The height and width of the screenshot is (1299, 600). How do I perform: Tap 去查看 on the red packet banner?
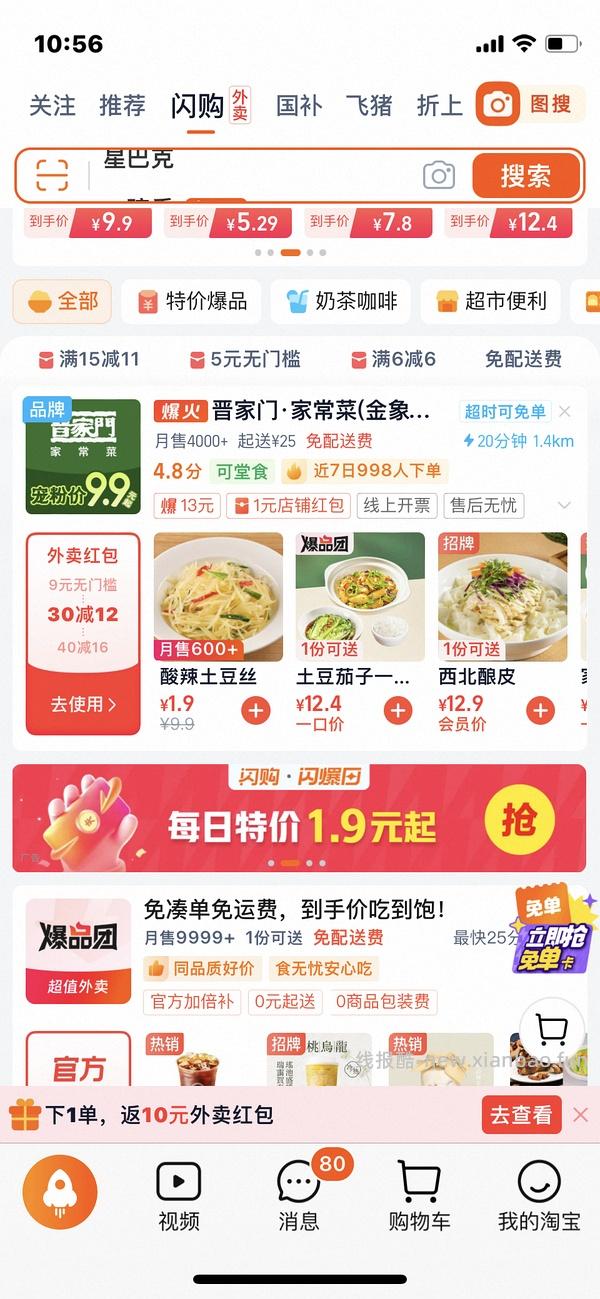tap(521, 1115)
